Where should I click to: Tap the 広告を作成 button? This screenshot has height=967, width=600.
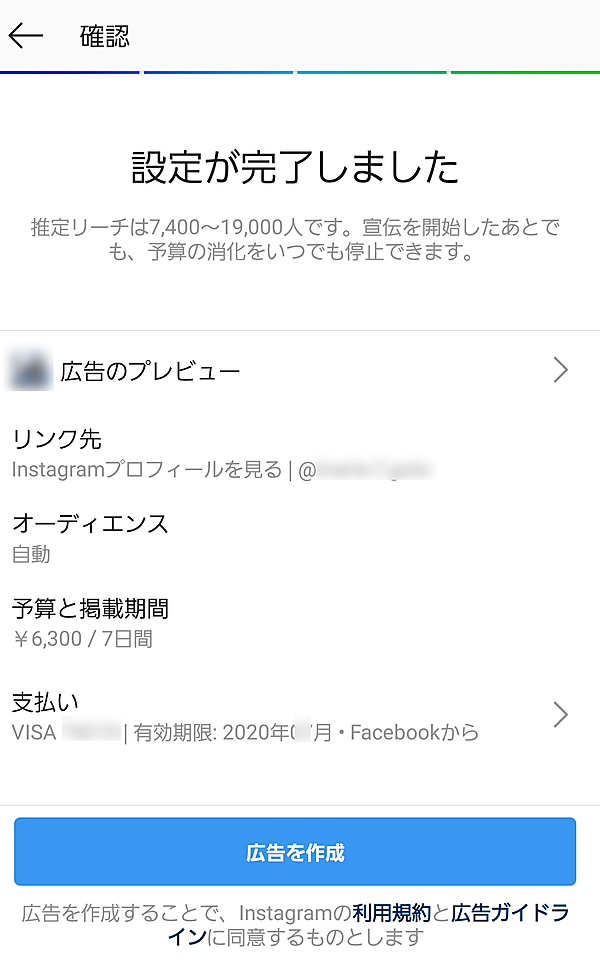pos(295,852)
